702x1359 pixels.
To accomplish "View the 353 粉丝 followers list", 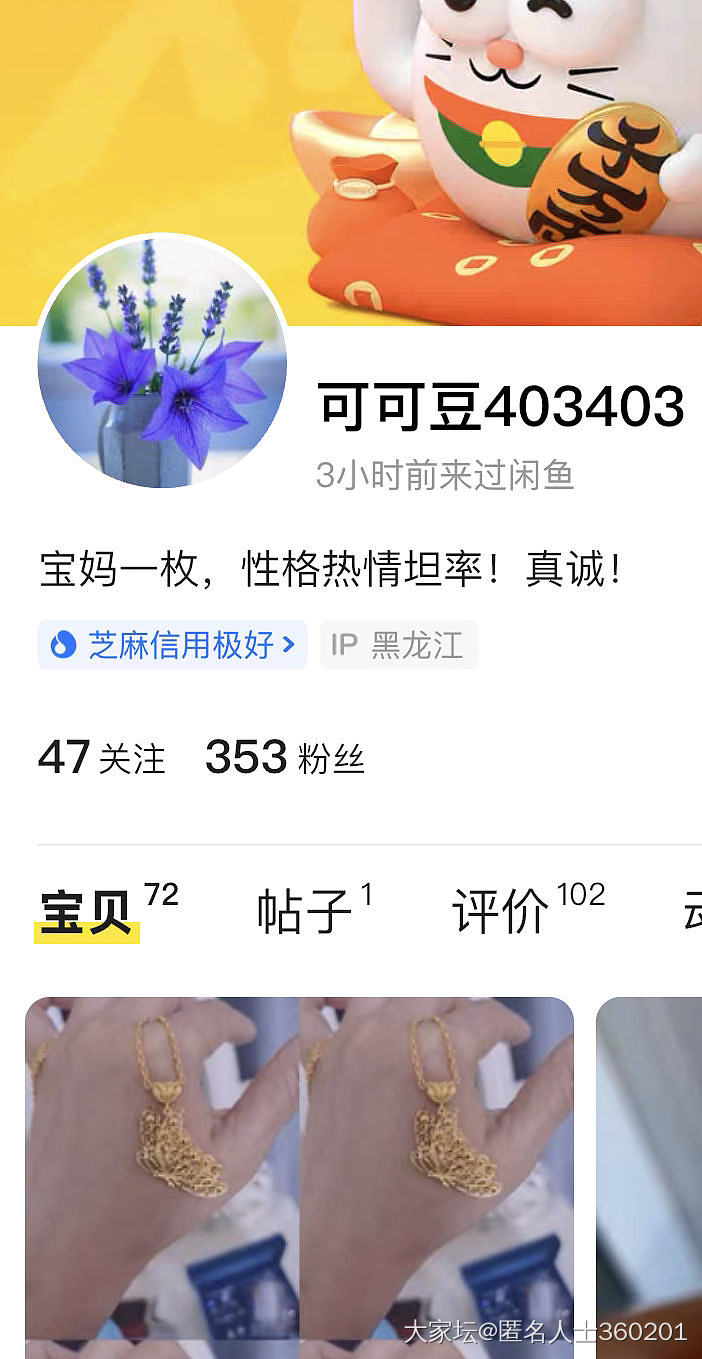I will tap(284, 758).
